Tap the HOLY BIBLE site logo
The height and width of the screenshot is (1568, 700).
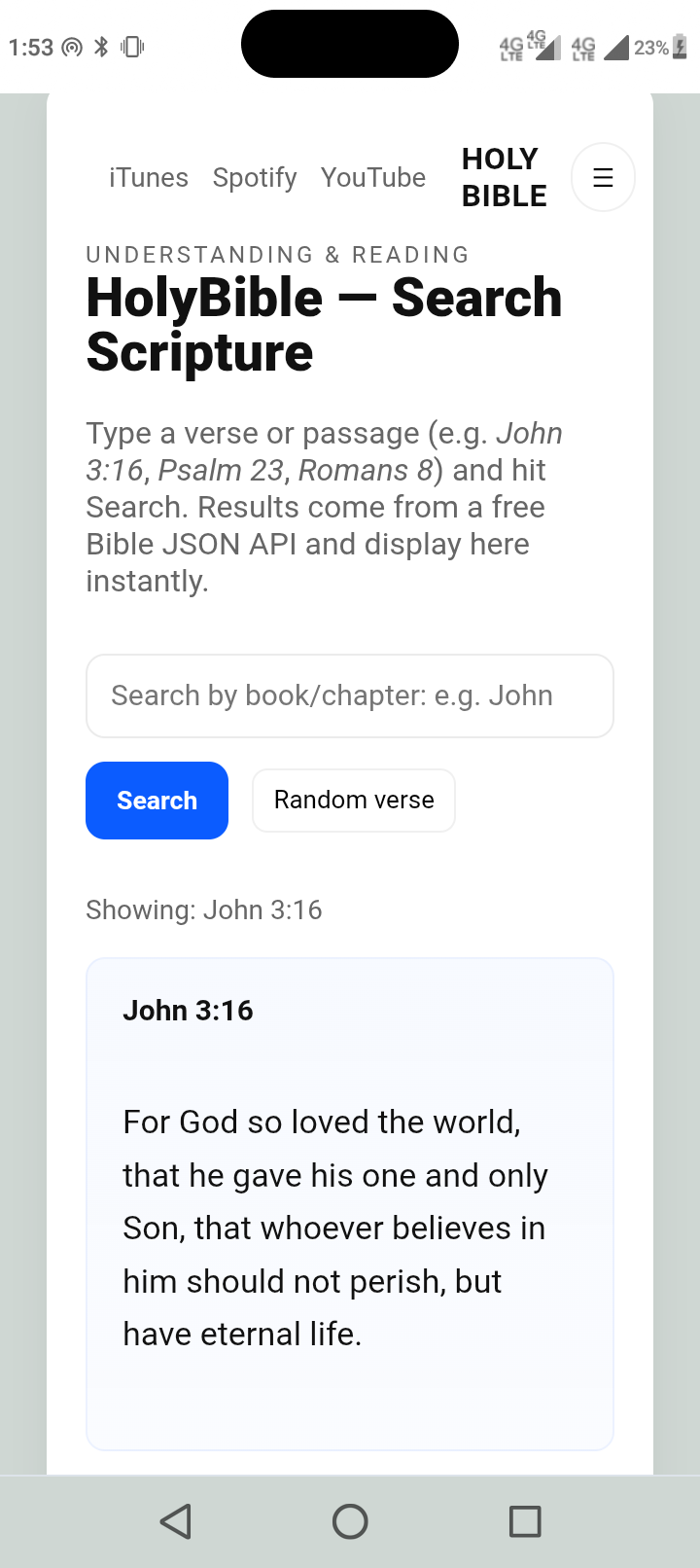502,177
